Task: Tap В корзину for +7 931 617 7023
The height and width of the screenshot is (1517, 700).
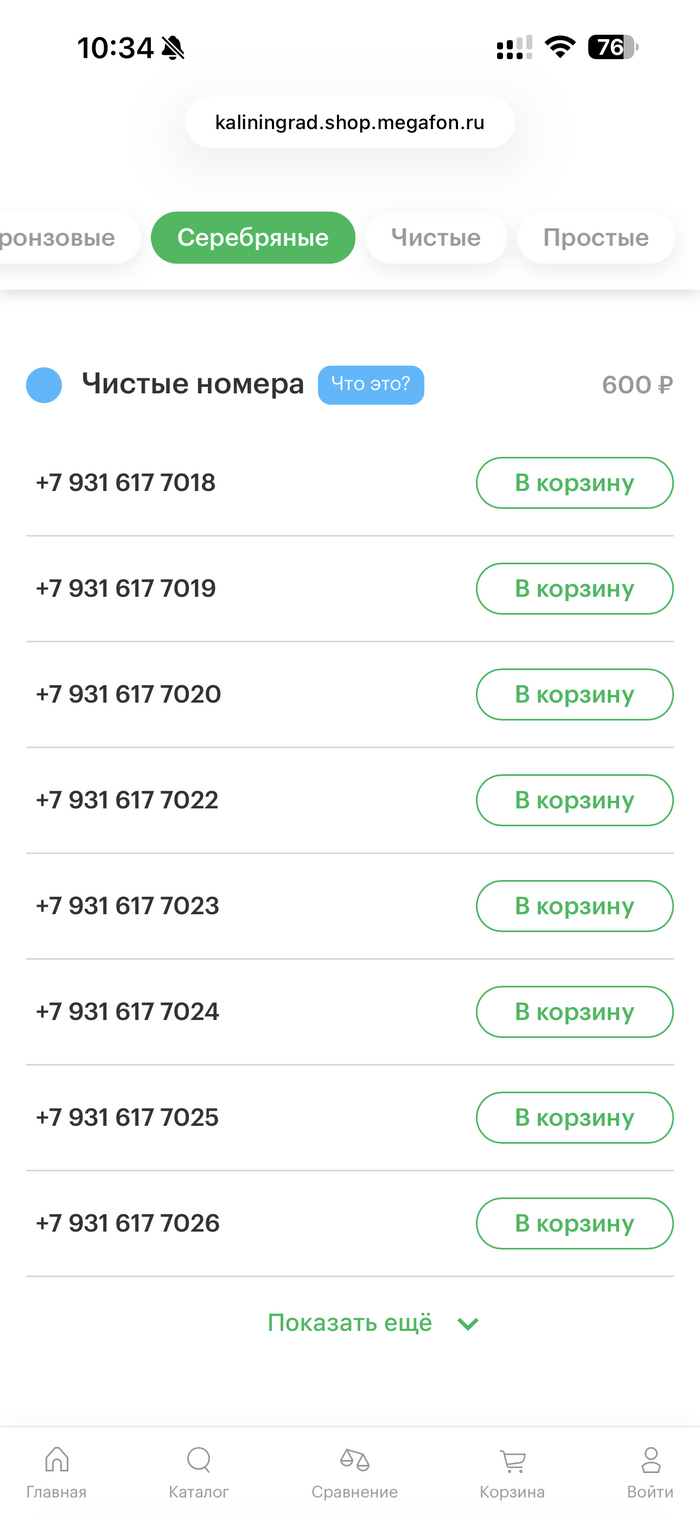Action: pyautogui.click(x=574, y=906)
